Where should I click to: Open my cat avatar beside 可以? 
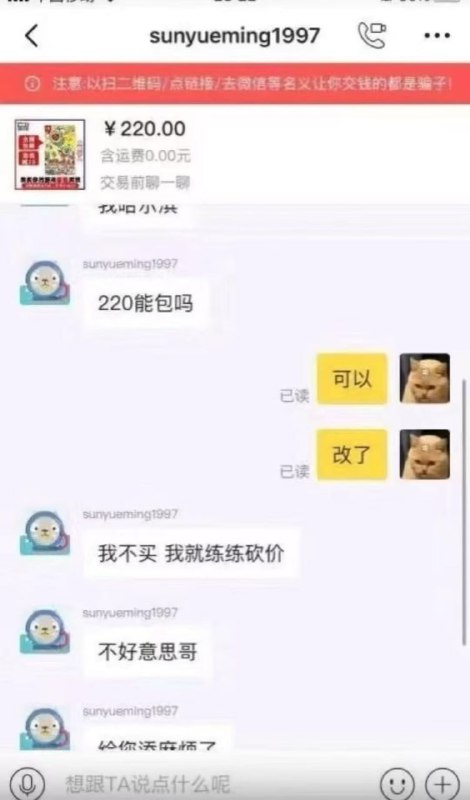tap(425, 379)
